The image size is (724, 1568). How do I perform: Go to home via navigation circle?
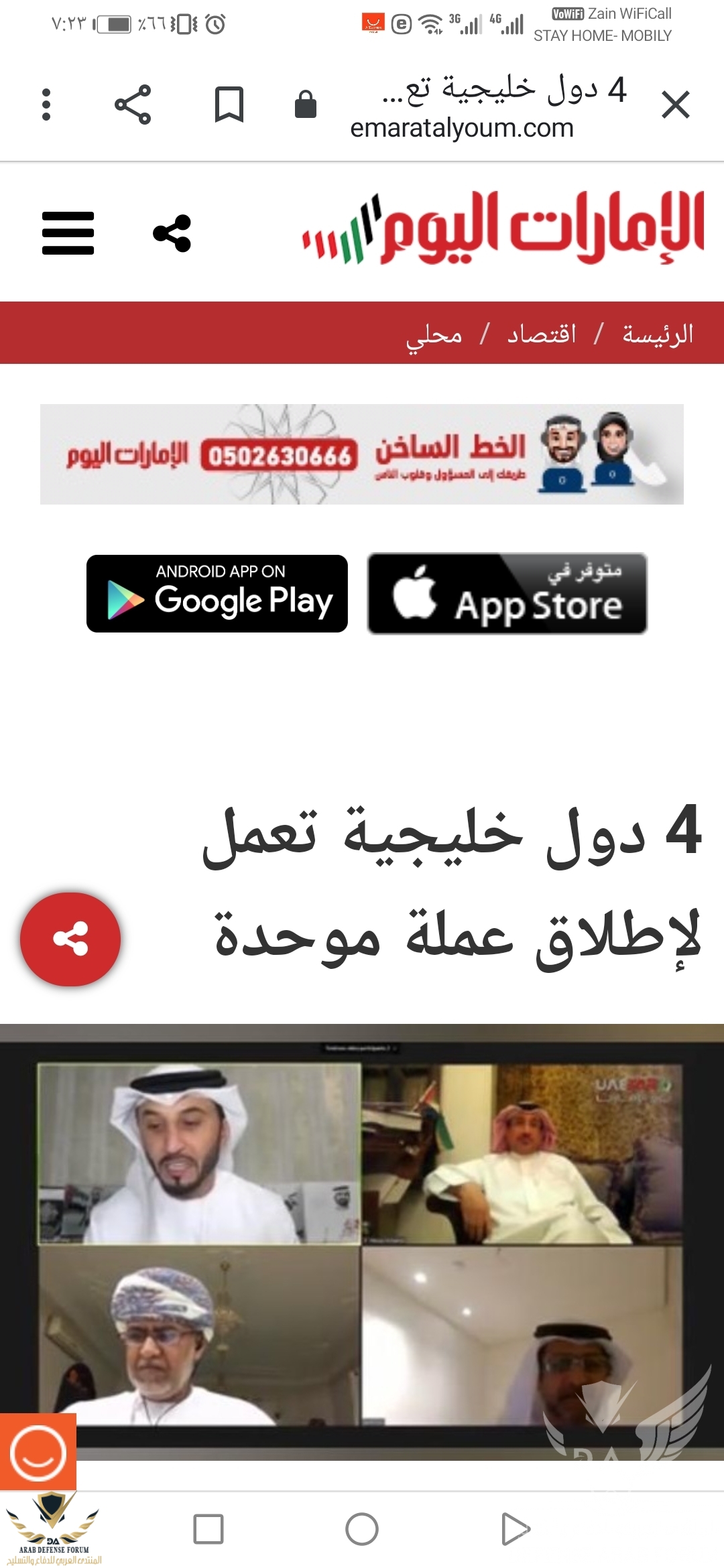click(362, 1529)
